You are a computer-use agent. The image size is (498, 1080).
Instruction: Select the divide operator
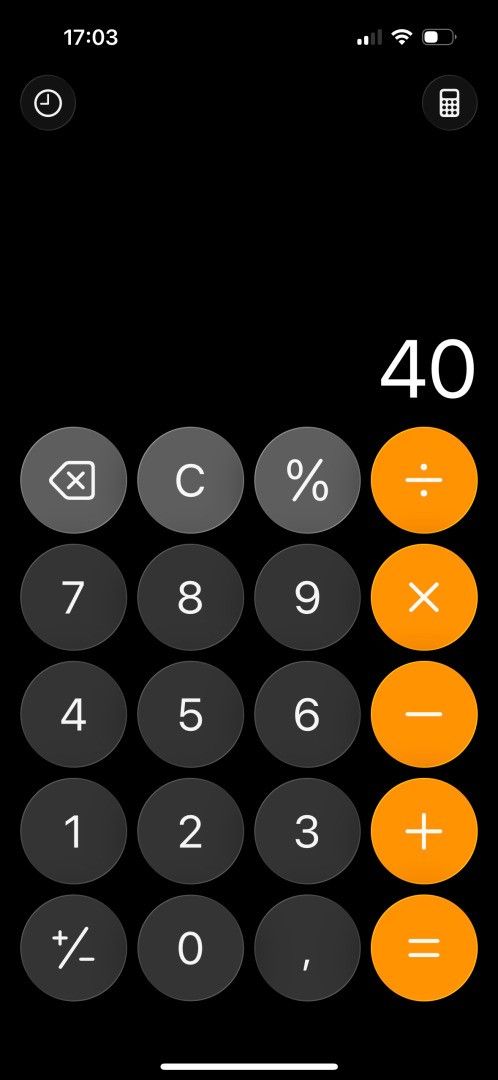point(424,480)
